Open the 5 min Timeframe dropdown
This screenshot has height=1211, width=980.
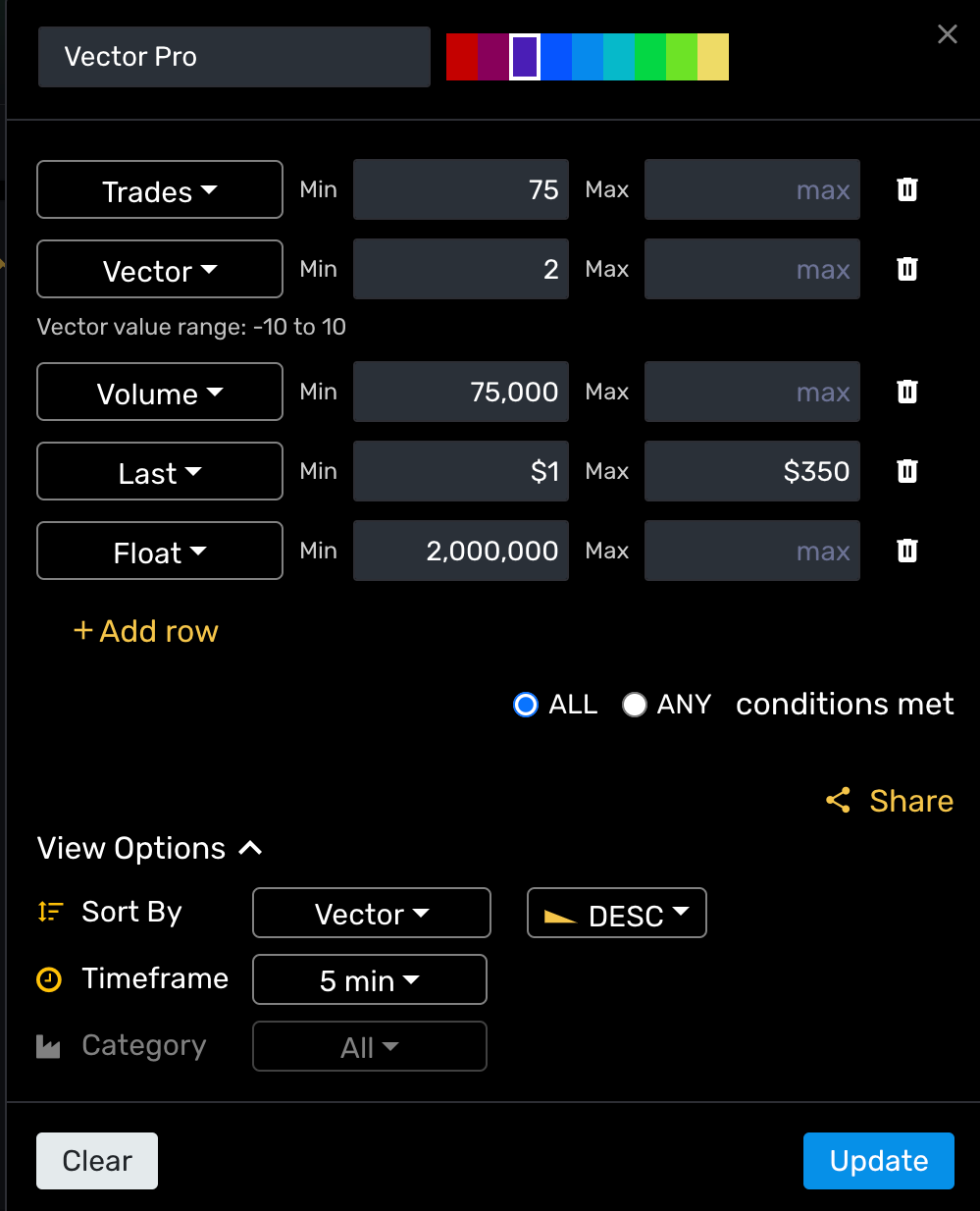point(369,980)
